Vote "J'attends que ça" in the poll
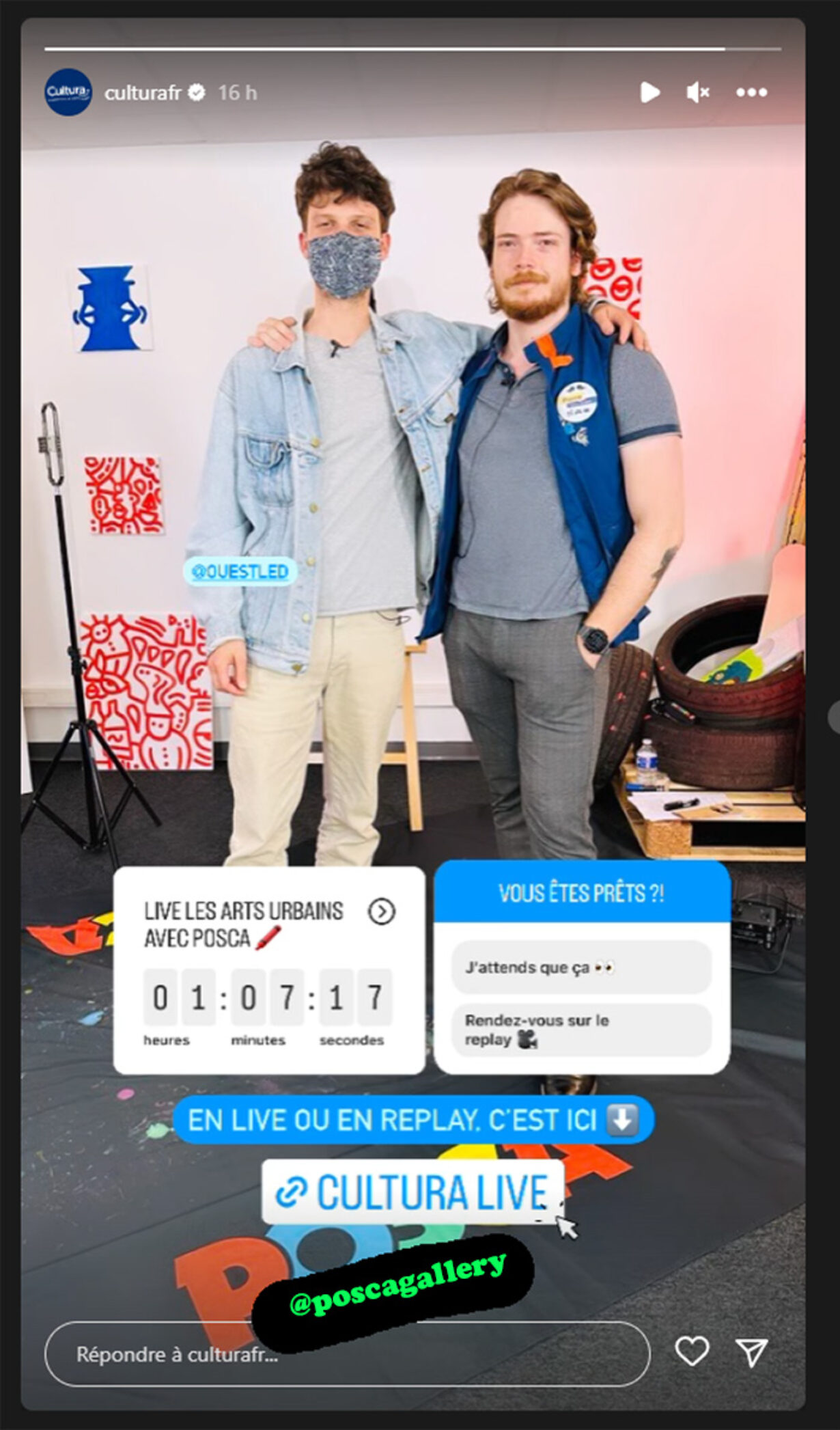This screenshot has height=1430, width=840. tap(581, 967)
